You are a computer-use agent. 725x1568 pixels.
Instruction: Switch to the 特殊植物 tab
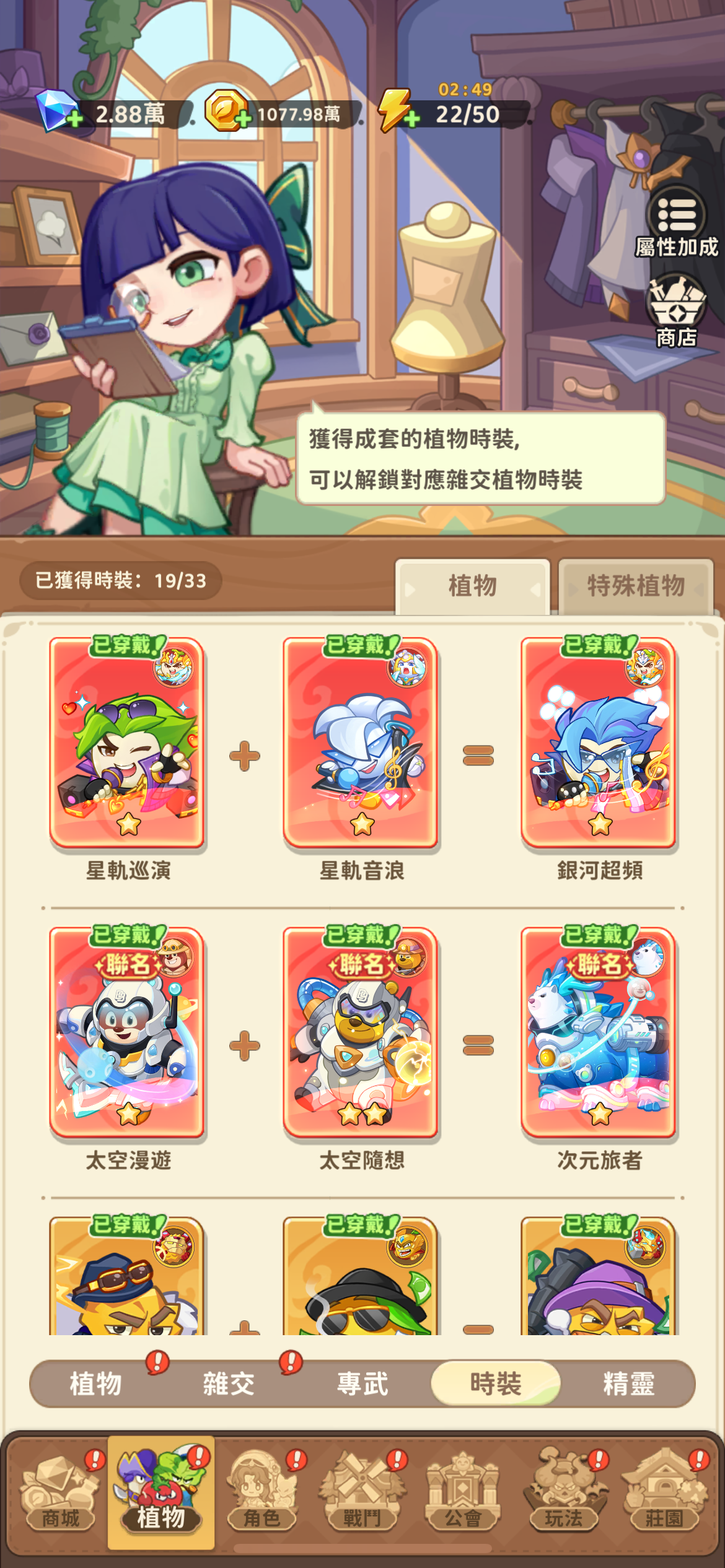coord(636,586)
